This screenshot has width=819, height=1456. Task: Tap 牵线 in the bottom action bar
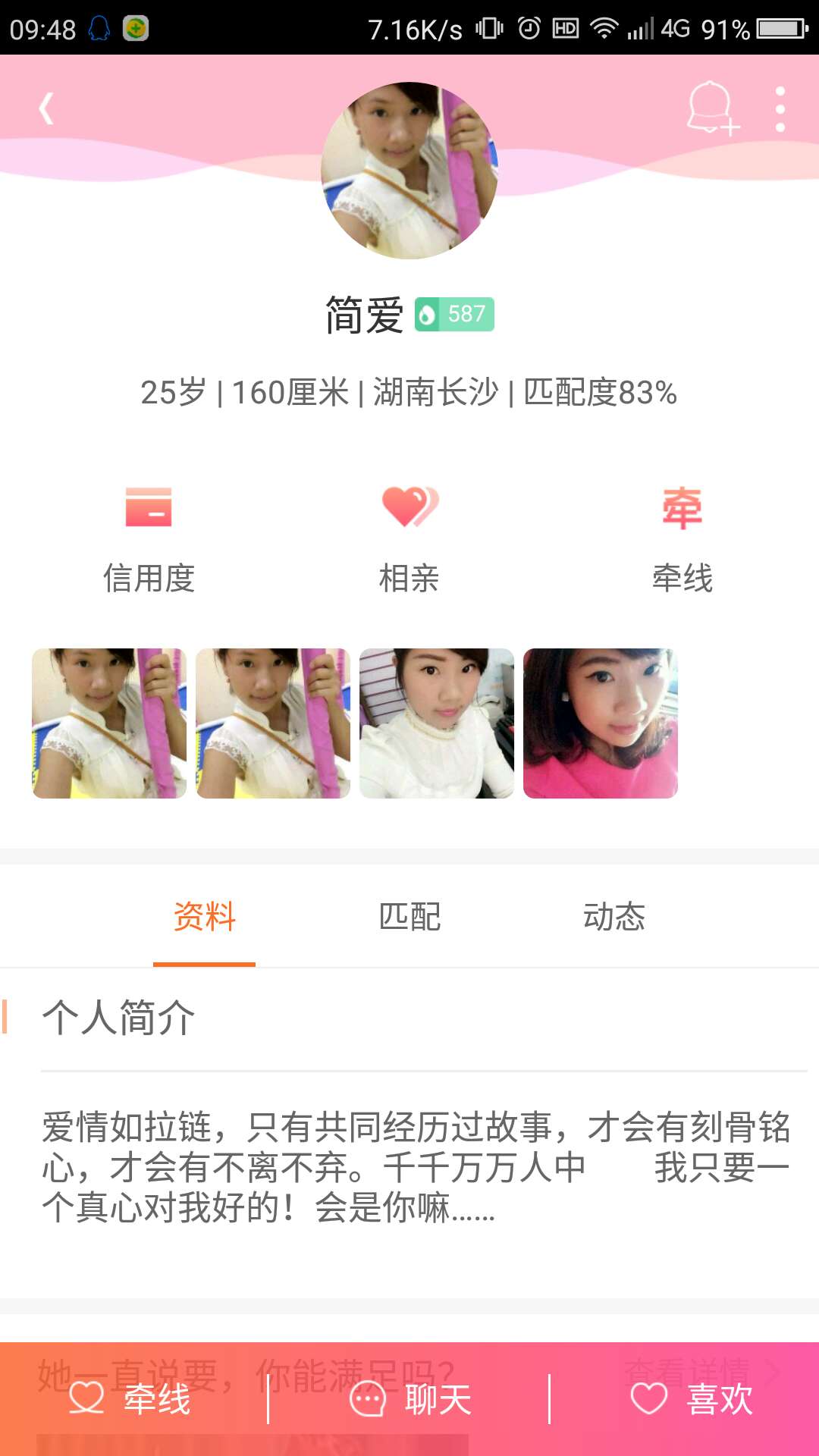[130, 1399]
